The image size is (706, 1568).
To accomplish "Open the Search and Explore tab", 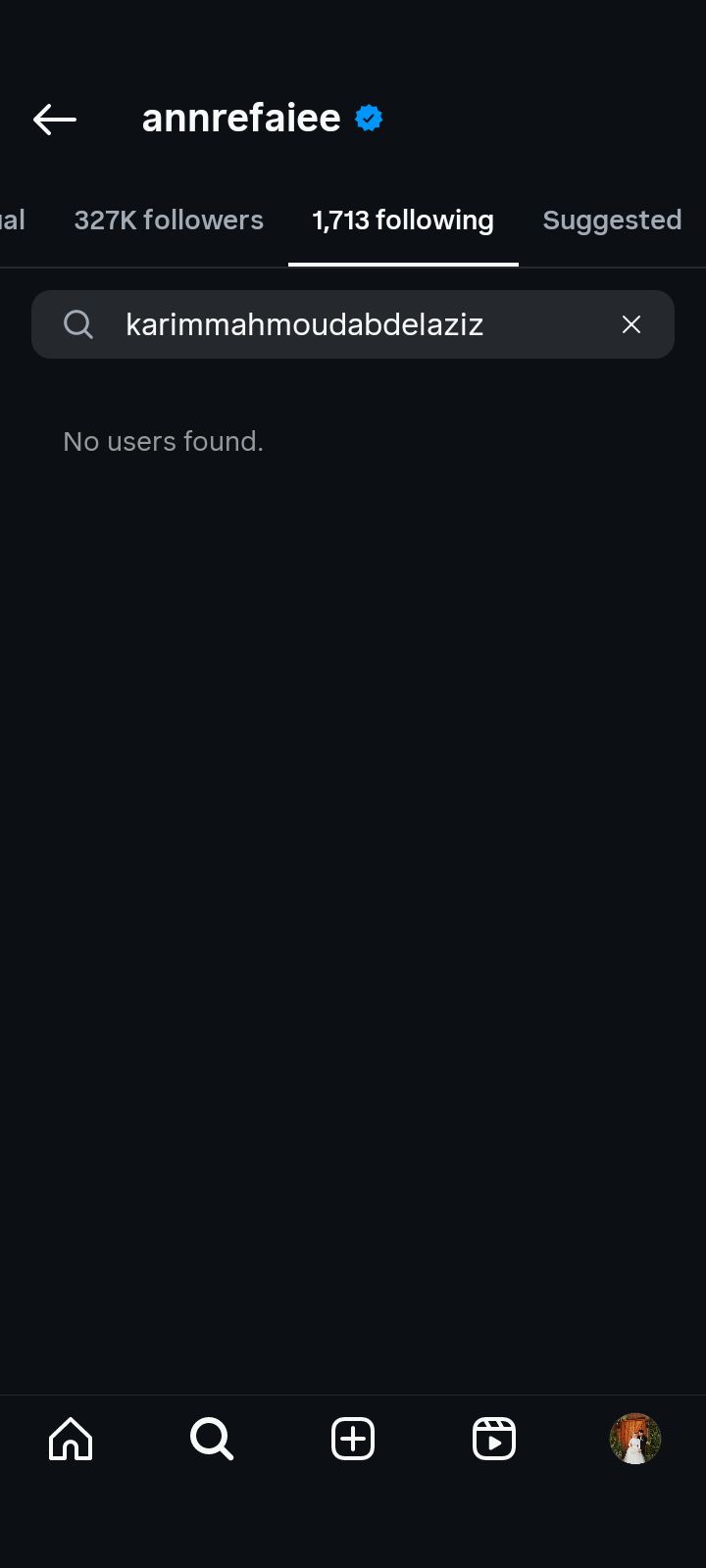I will click(x=212, y=1439).
